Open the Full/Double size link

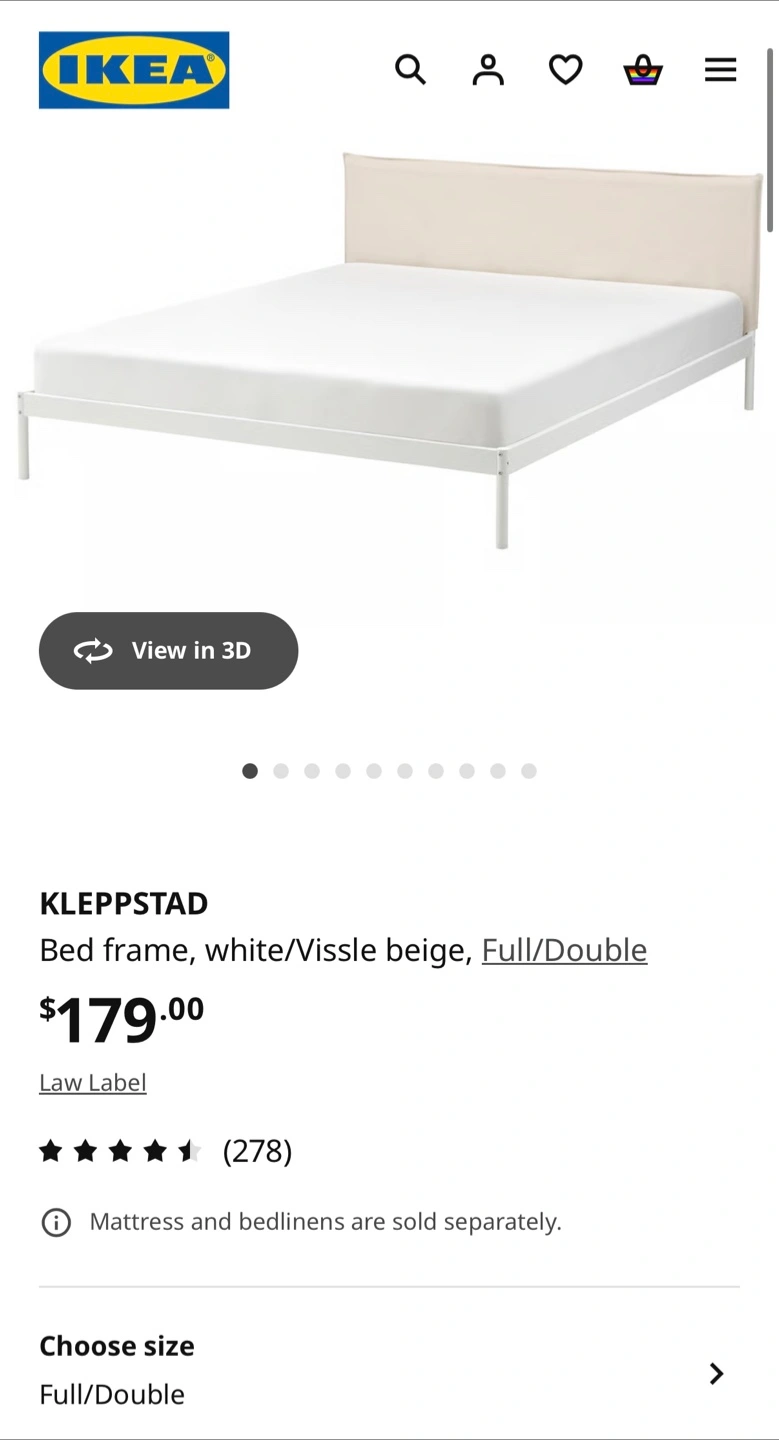(x=564, y=950)
